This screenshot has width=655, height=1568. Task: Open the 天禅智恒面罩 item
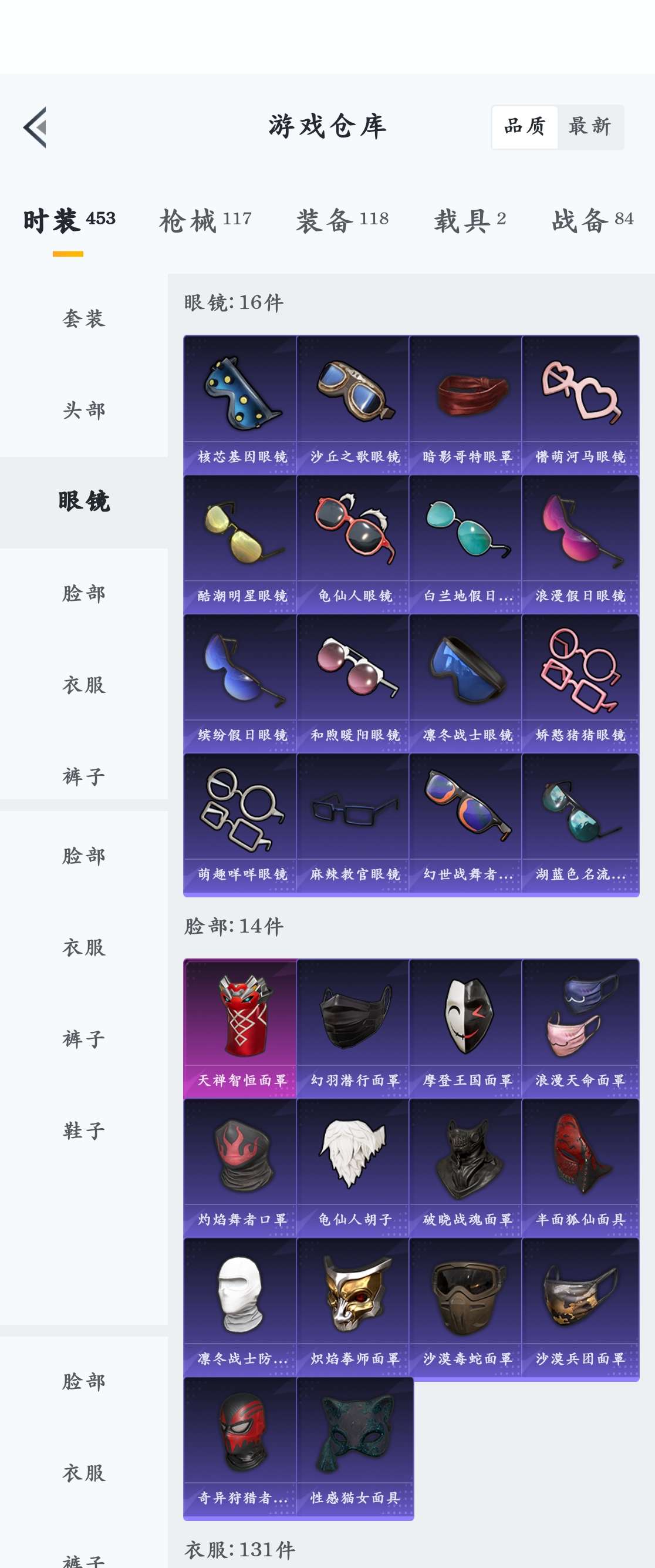240,1029
